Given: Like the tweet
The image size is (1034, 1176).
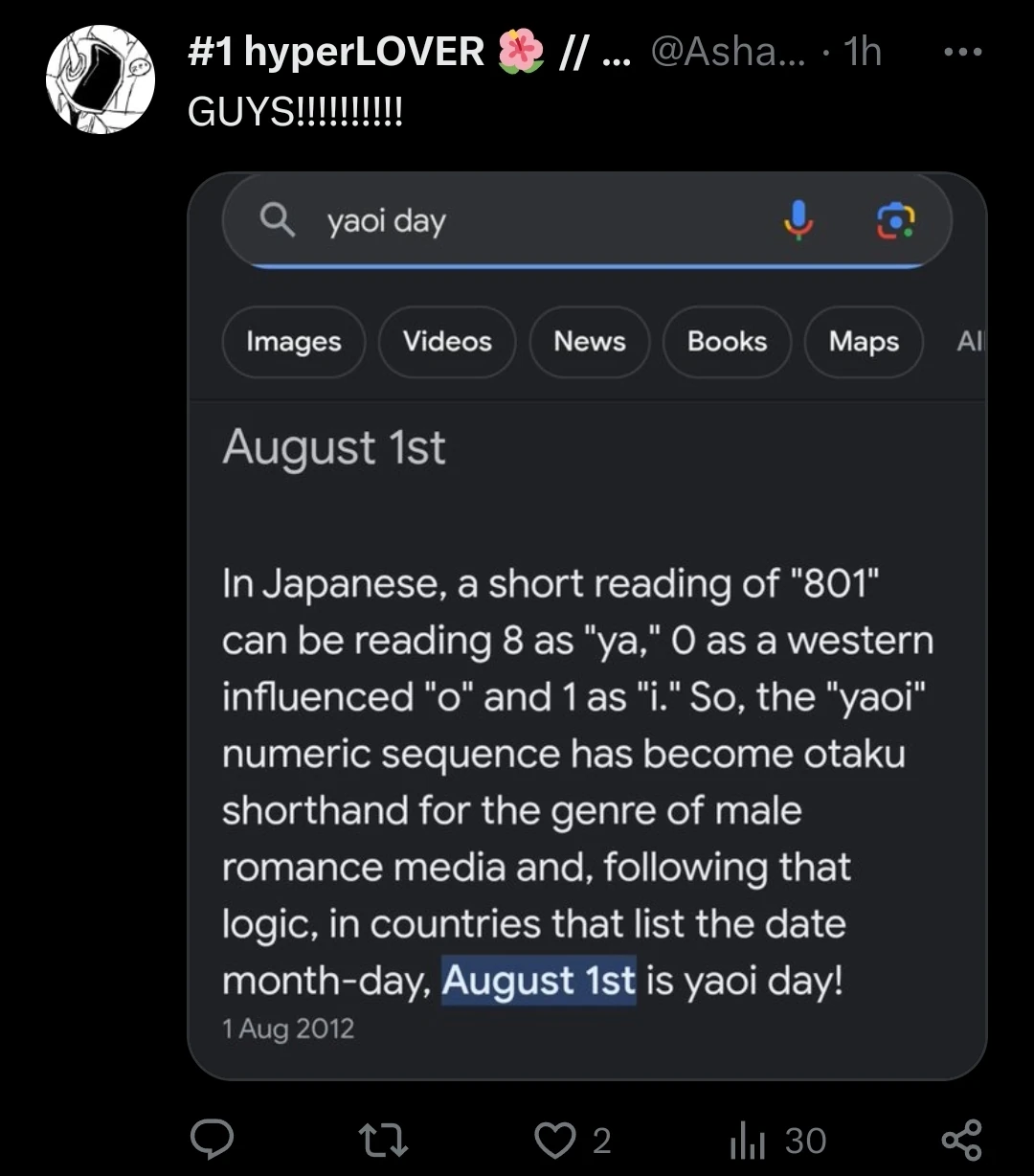Looking at the screenshot, I should [555, 1139].
